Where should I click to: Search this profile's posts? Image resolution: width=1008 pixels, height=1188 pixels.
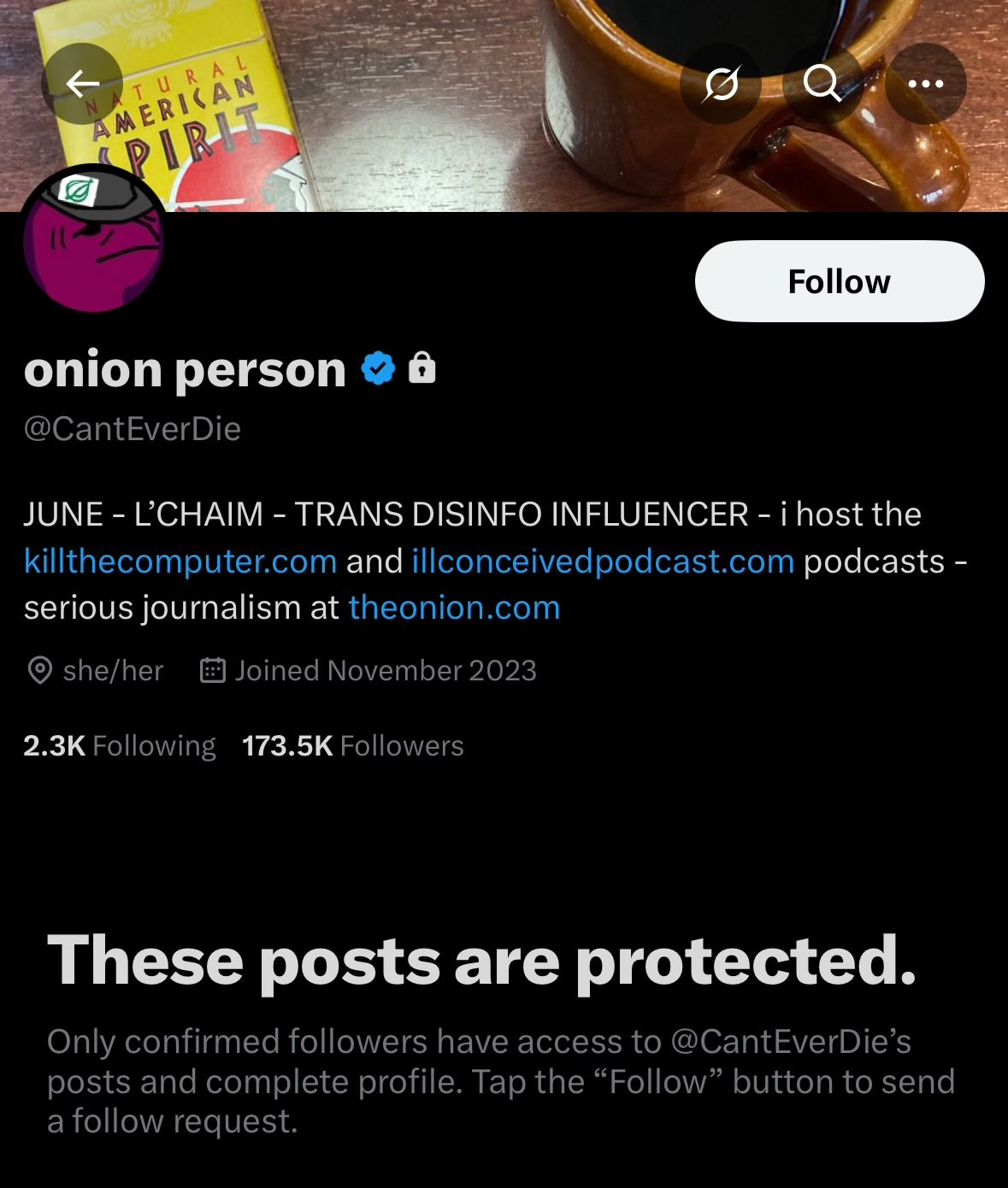point(822,84)
